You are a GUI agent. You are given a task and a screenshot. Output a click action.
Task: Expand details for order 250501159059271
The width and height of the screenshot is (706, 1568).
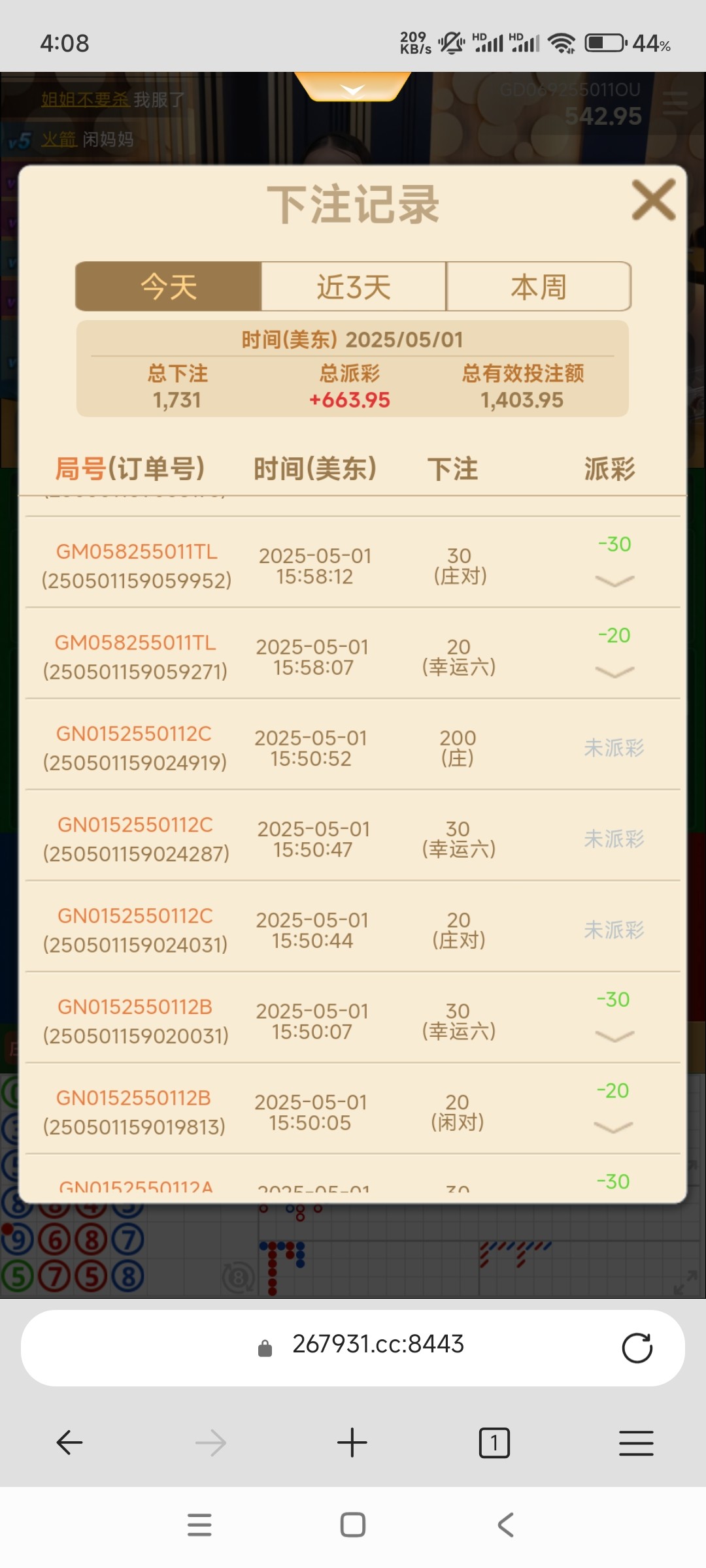(614, 672)
